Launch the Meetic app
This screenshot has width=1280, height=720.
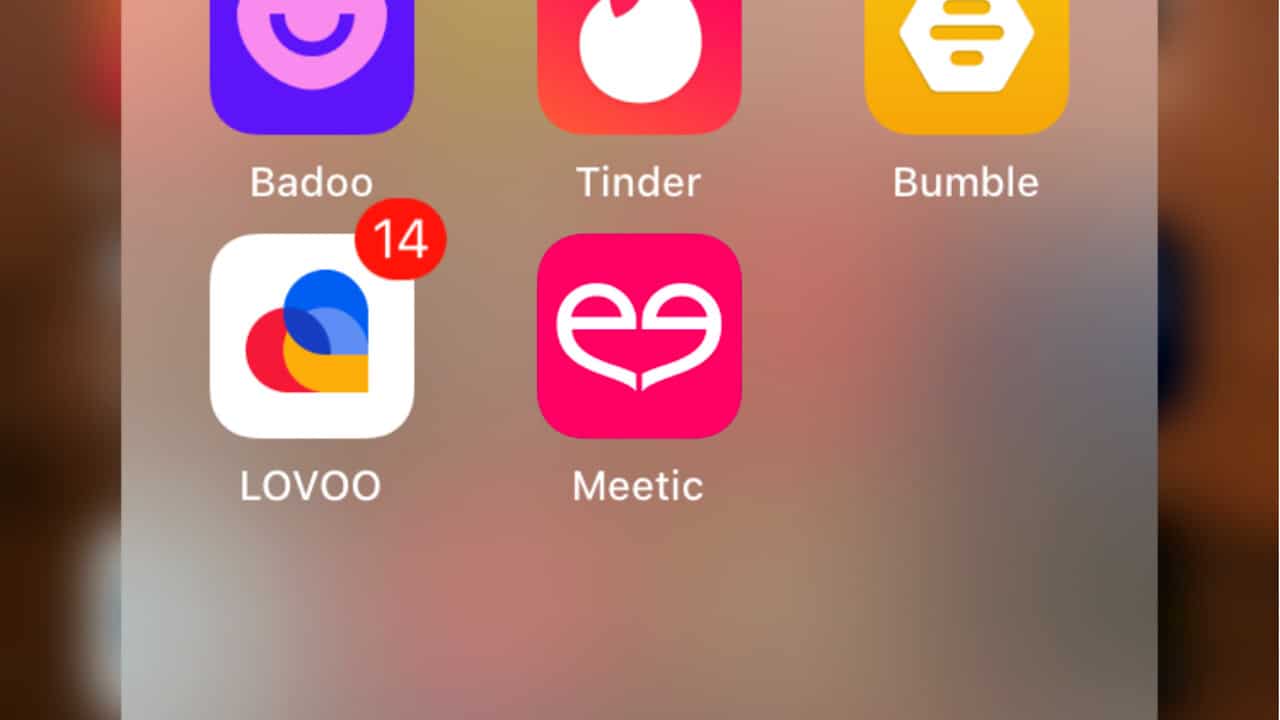coord(639,336)
